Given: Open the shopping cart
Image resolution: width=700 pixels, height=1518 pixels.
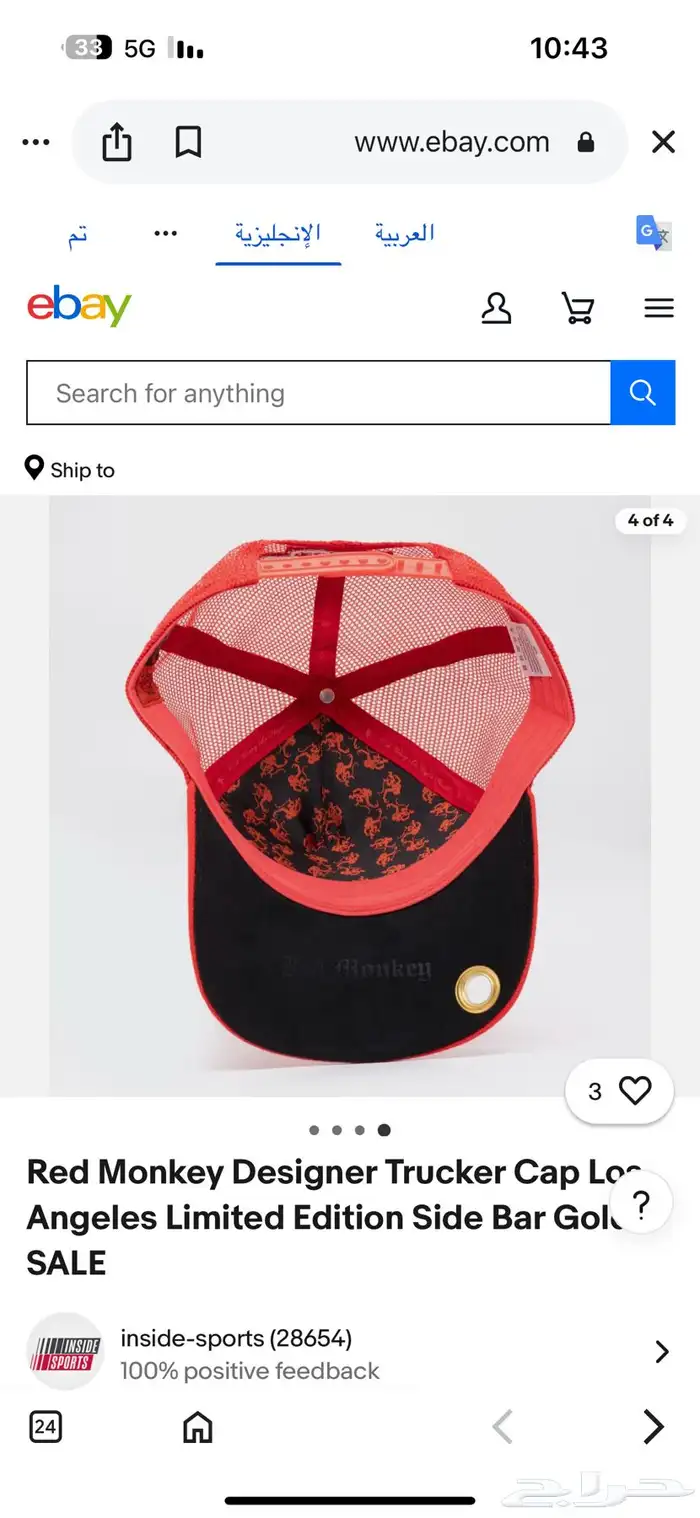Looking at the screenshot, I should click(577, 308).
